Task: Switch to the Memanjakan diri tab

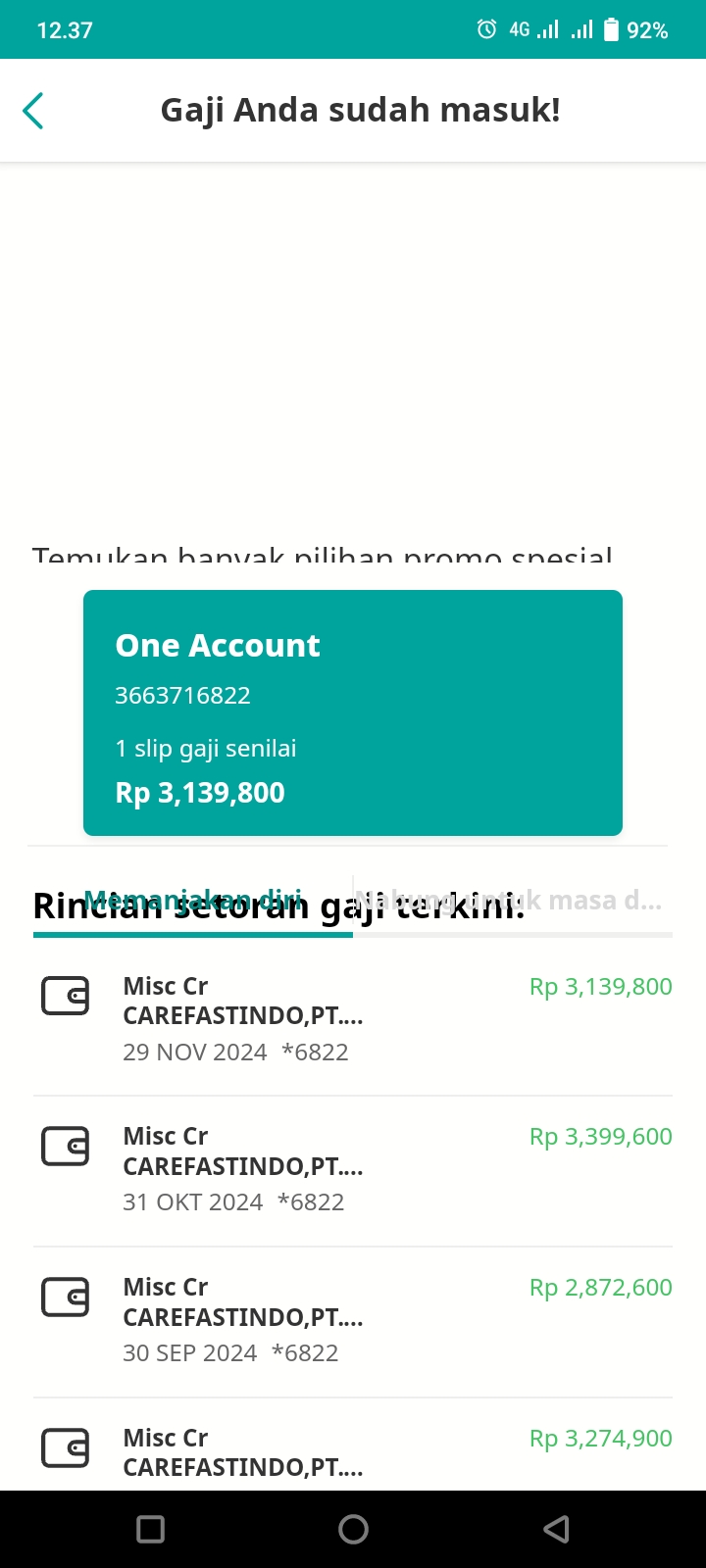Action: pyautogui.click(x=193, y=900)
